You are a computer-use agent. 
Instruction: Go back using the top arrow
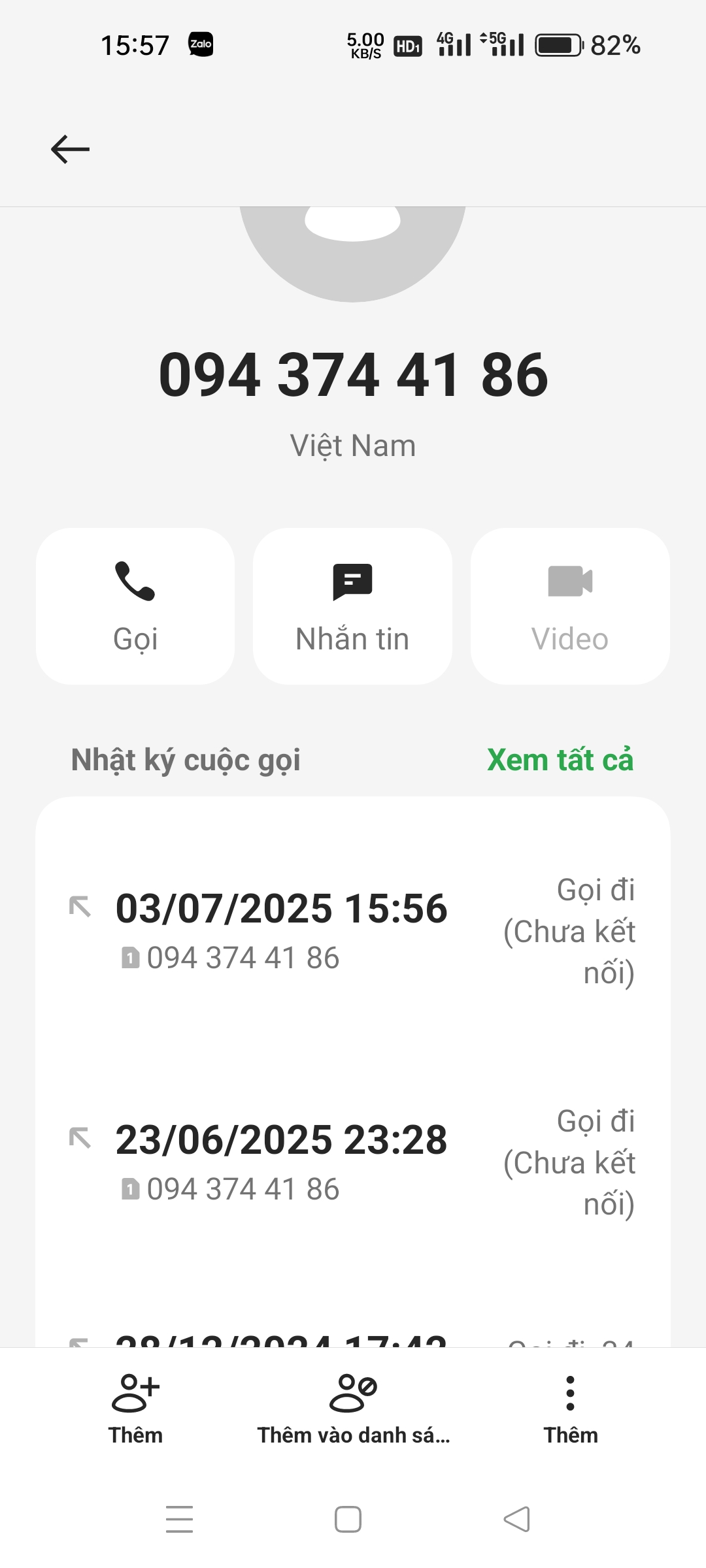tap(70, 149)
